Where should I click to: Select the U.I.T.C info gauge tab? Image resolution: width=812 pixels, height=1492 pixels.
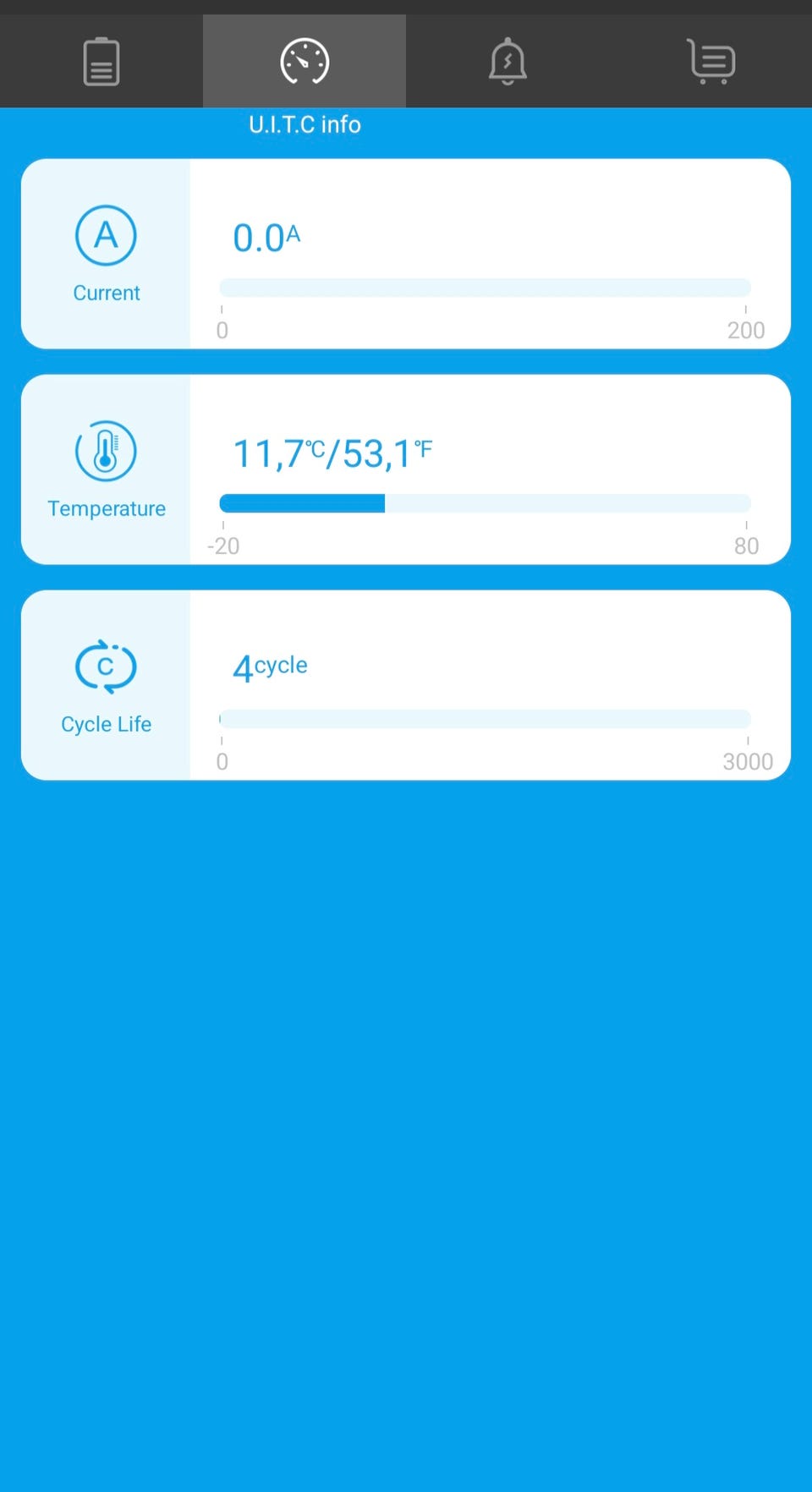304,62
